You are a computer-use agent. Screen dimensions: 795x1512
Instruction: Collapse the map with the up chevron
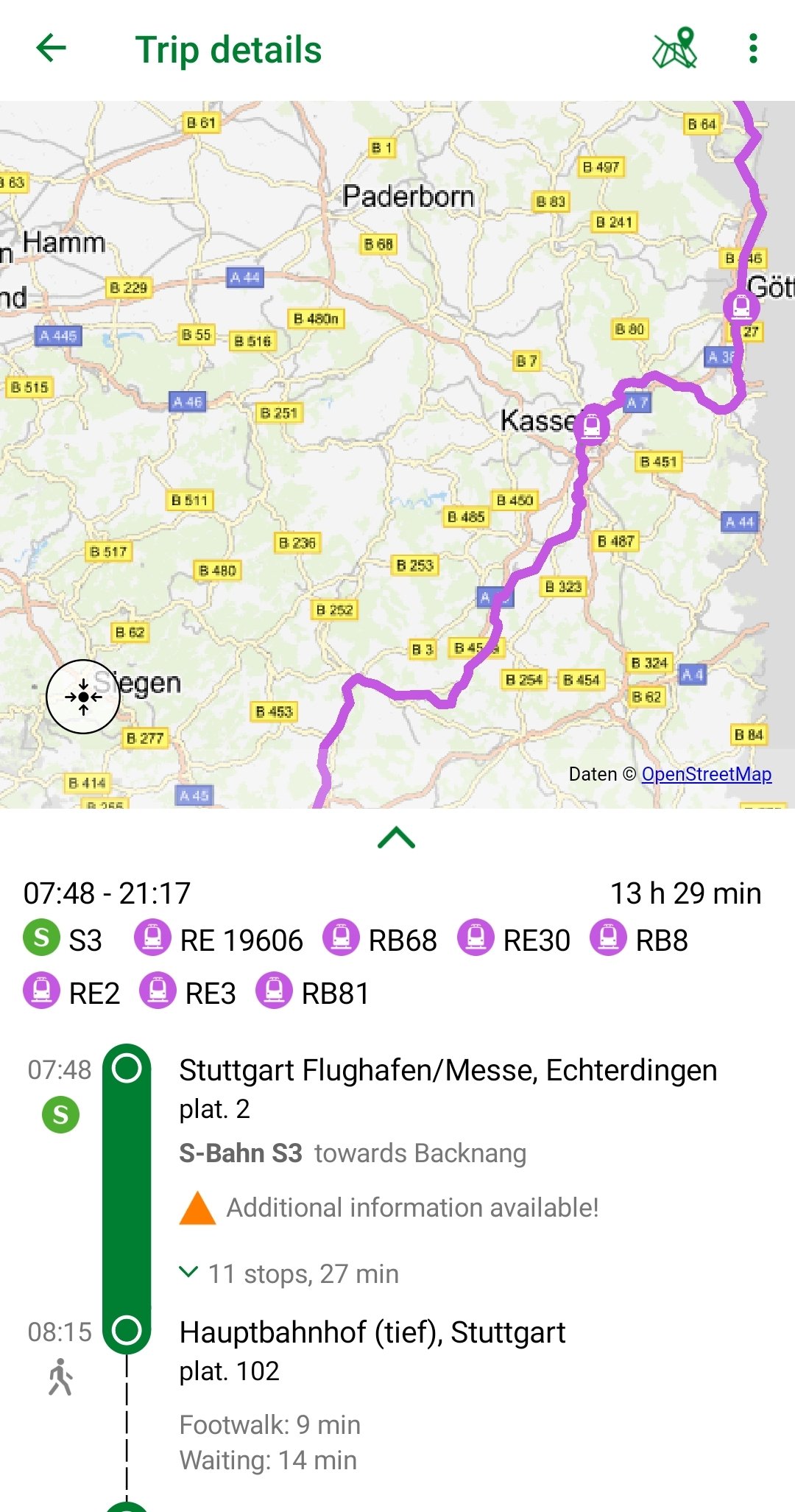(x=396, y=837)
